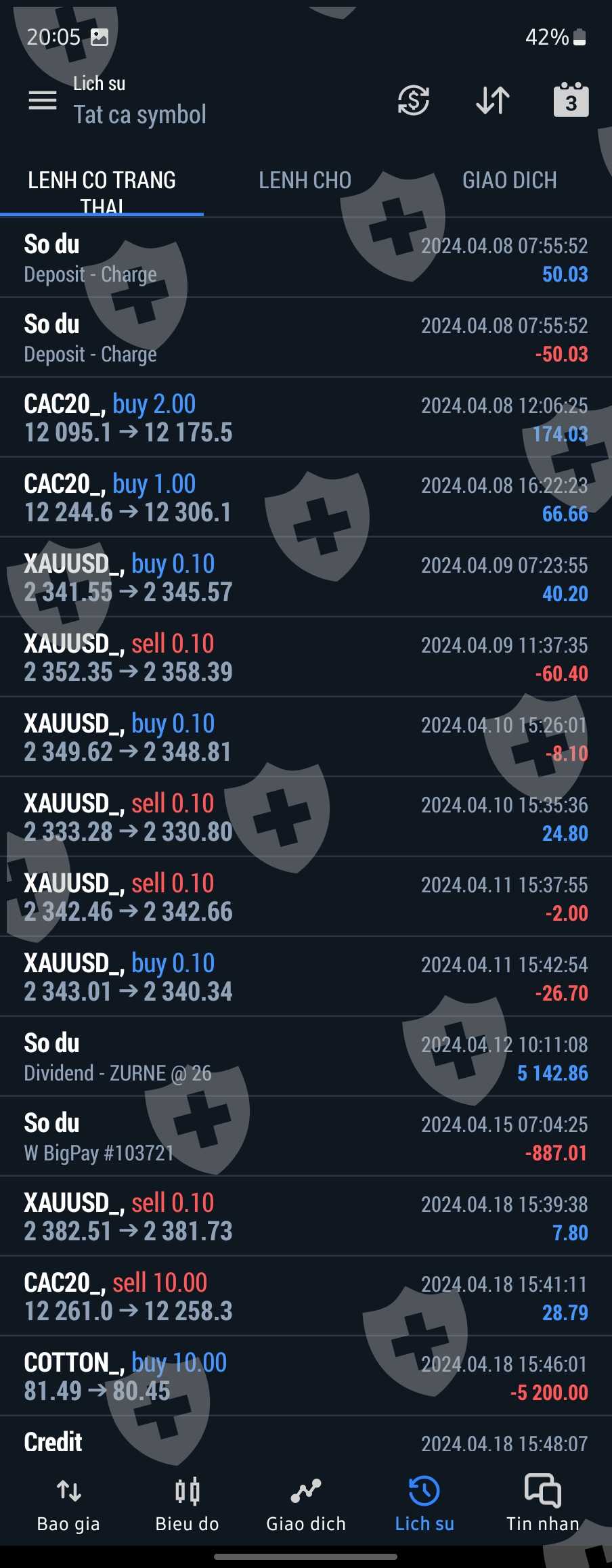The image size is (612, 1568).
Task: Select the Tat ca symbol filter
Action: 139,114
